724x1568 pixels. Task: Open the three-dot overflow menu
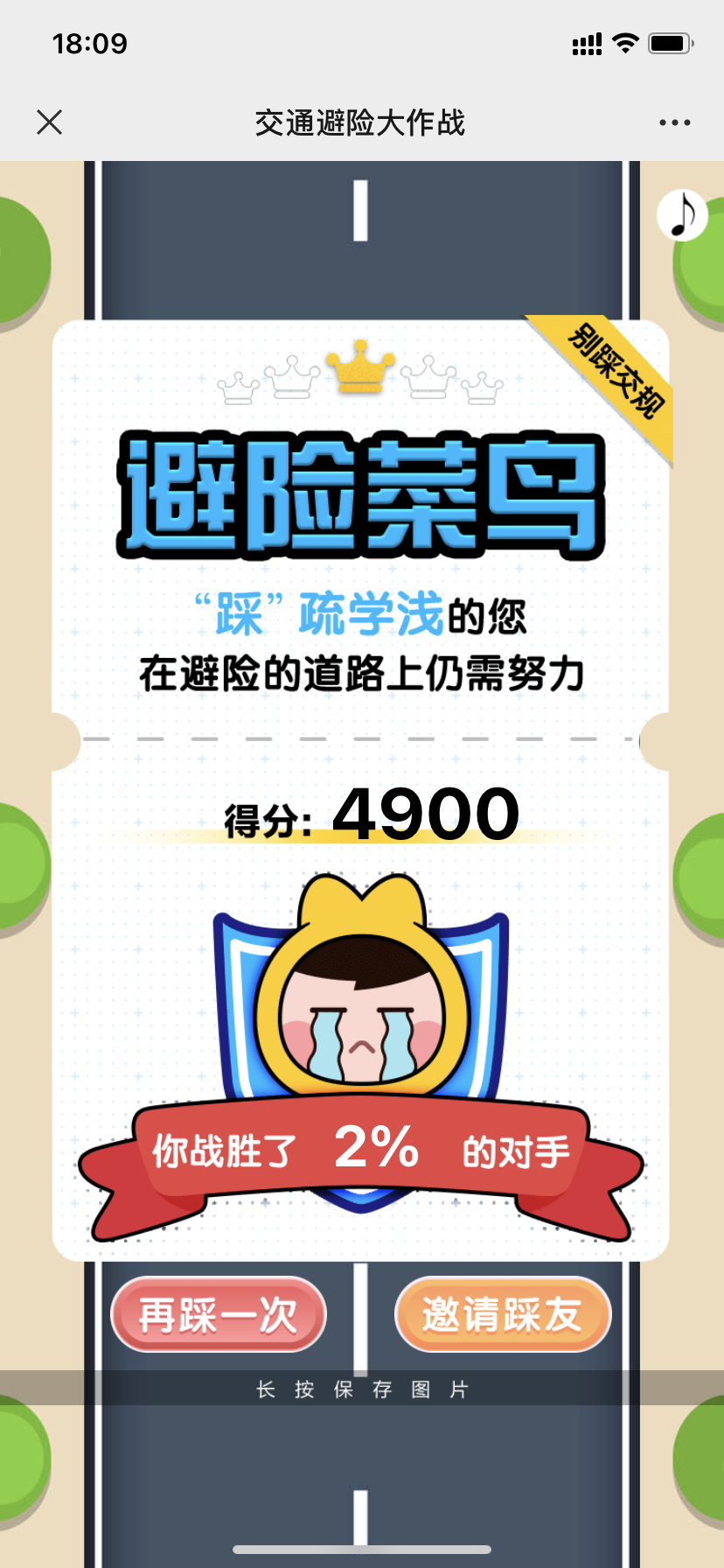674,122
